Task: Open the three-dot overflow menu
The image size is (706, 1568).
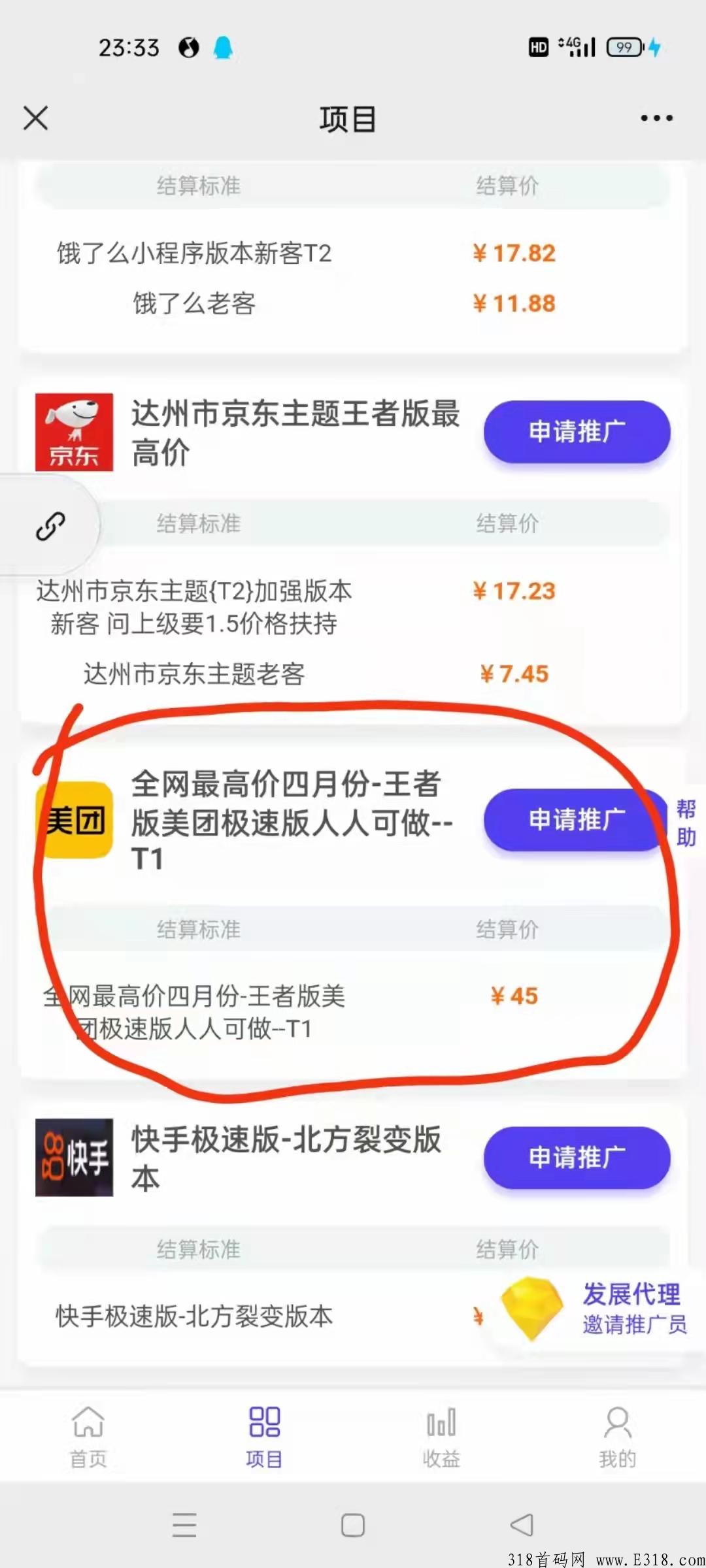Action: pos(656,118)
